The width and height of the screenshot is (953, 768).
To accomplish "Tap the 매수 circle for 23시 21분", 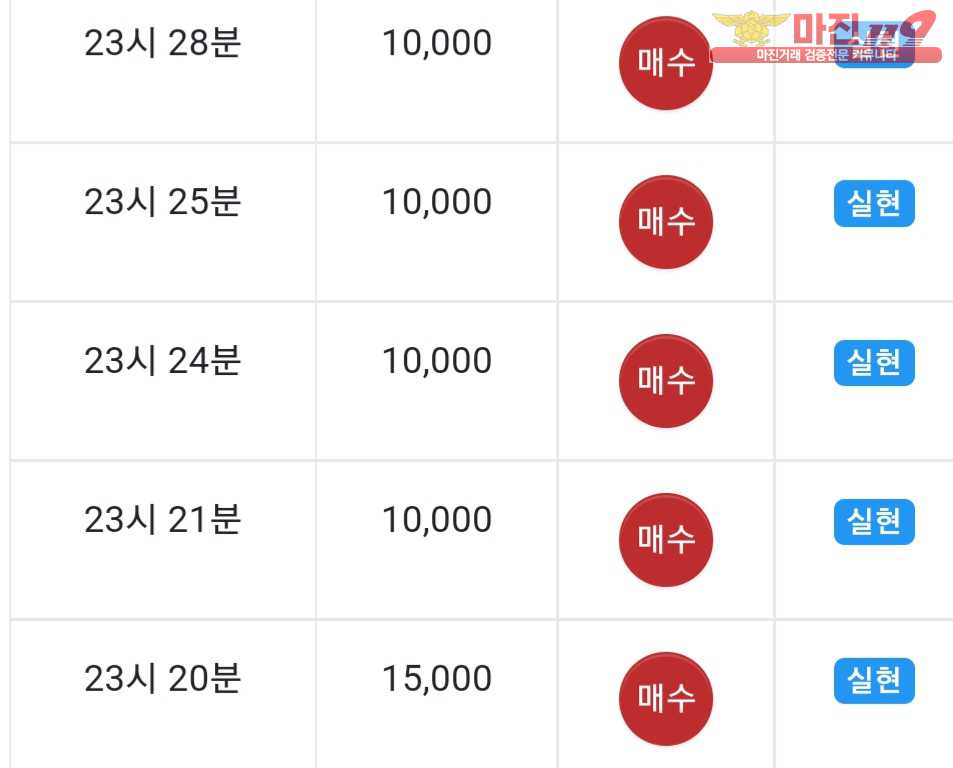I will click(666, 539).
